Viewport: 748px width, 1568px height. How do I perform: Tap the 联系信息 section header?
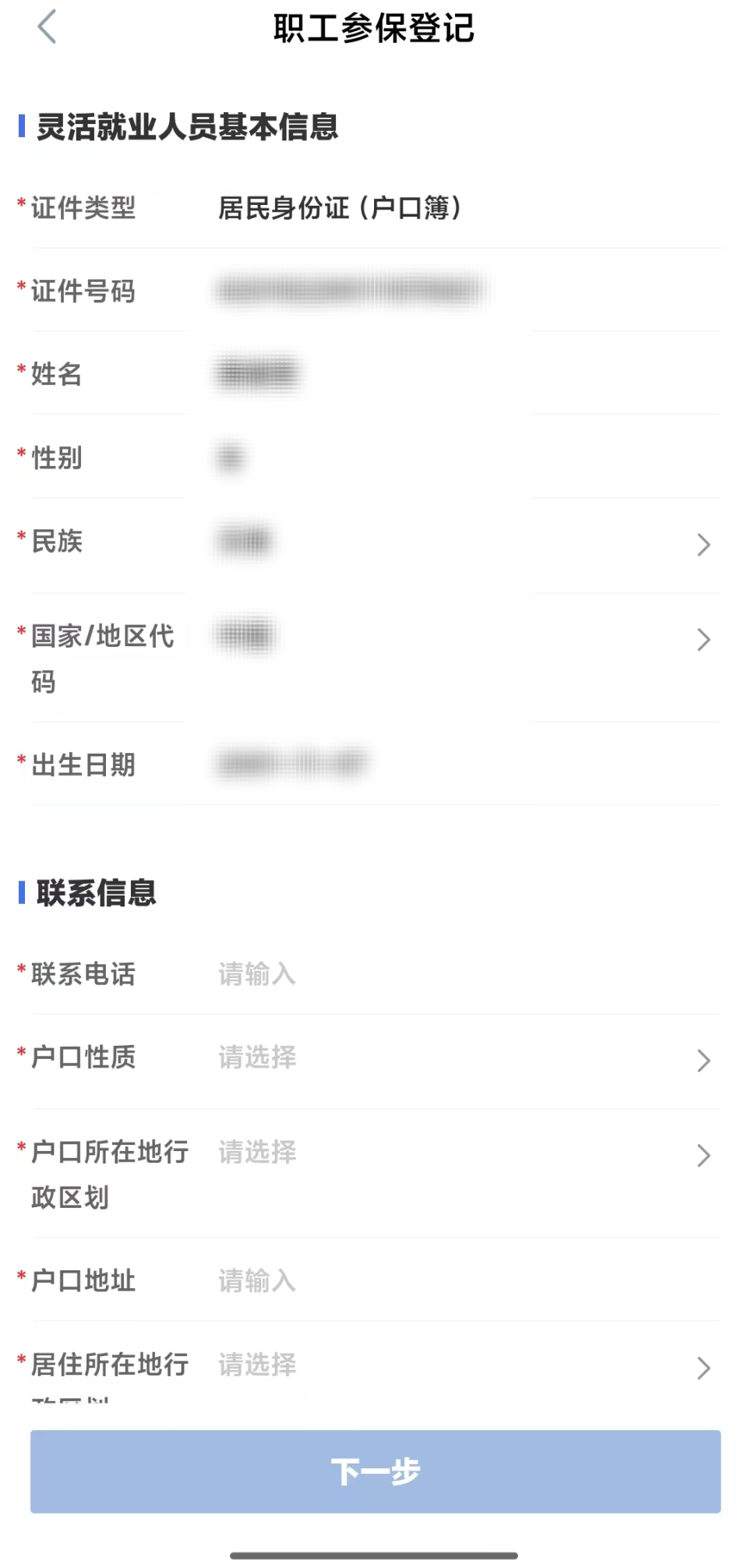[95, 894]
